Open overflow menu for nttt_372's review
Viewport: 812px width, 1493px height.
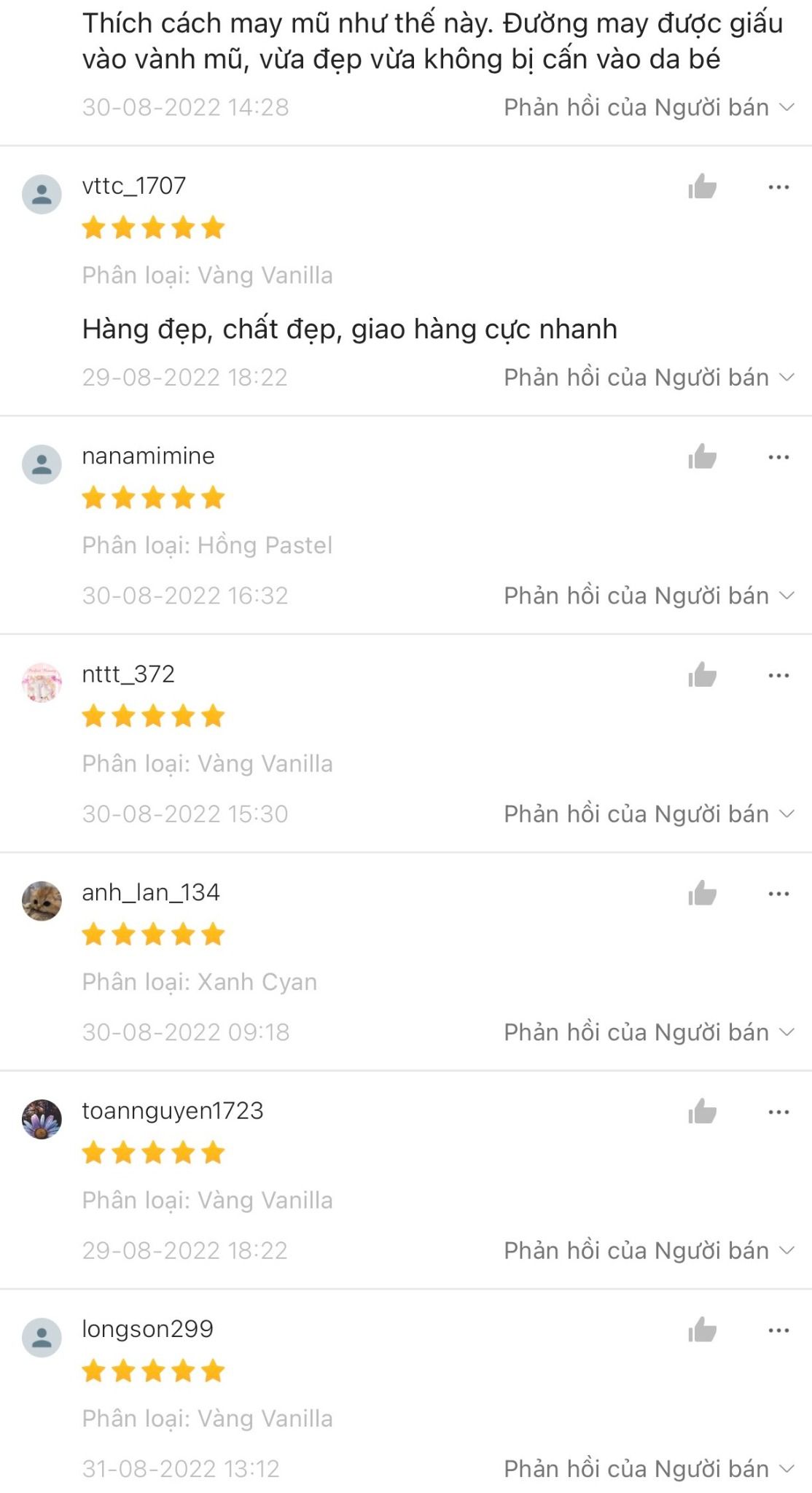coord(778,675)
